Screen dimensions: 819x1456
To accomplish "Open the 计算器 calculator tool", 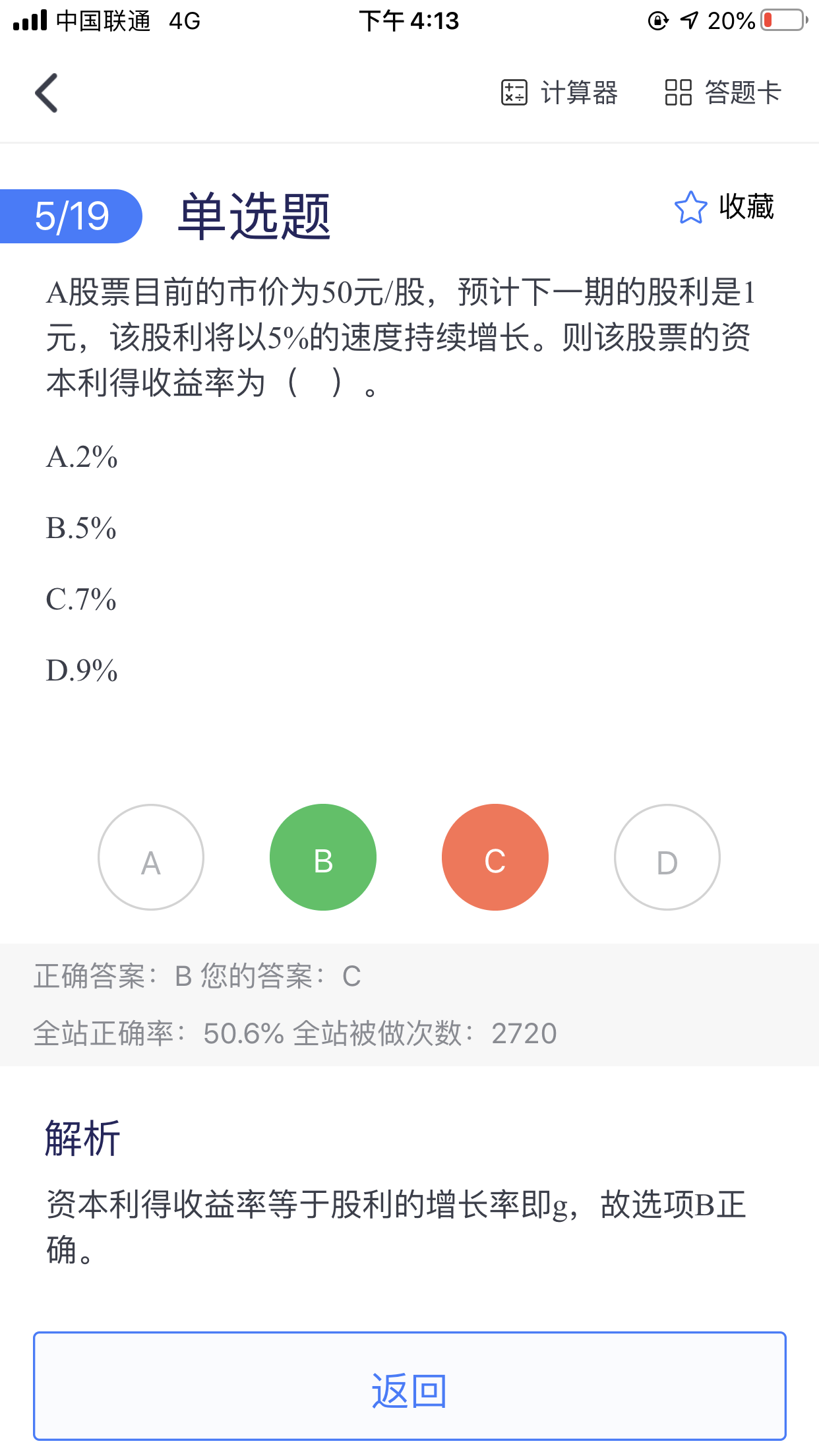I will 559,92.
